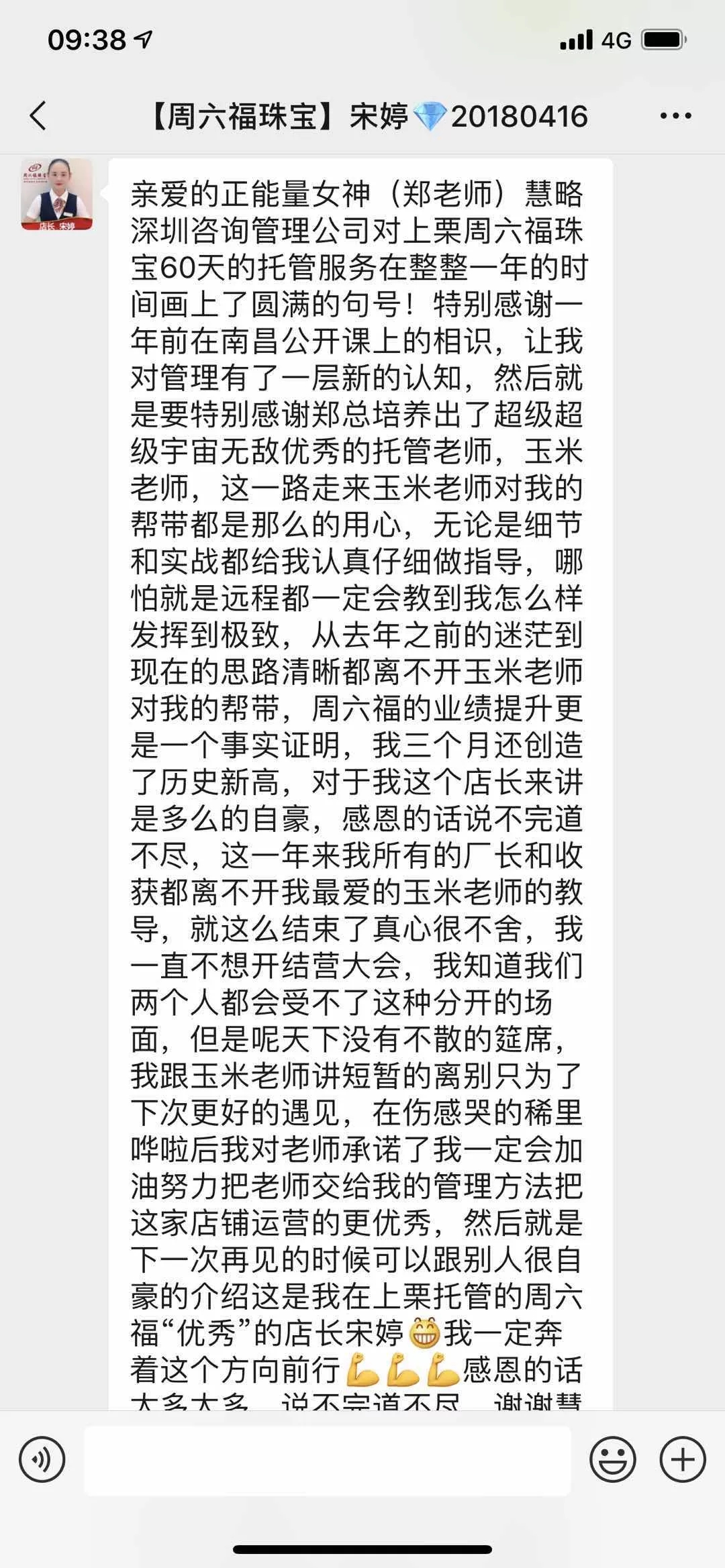Open the emoji sticker panel
Screen dimensions: 725x1568
point(612,1459)
